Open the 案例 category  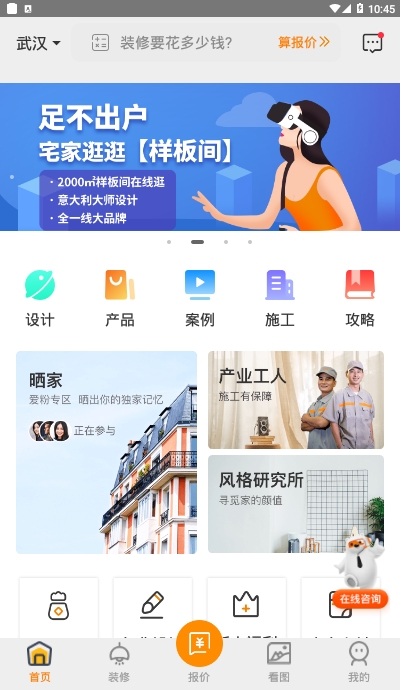[x=200, y=299]
